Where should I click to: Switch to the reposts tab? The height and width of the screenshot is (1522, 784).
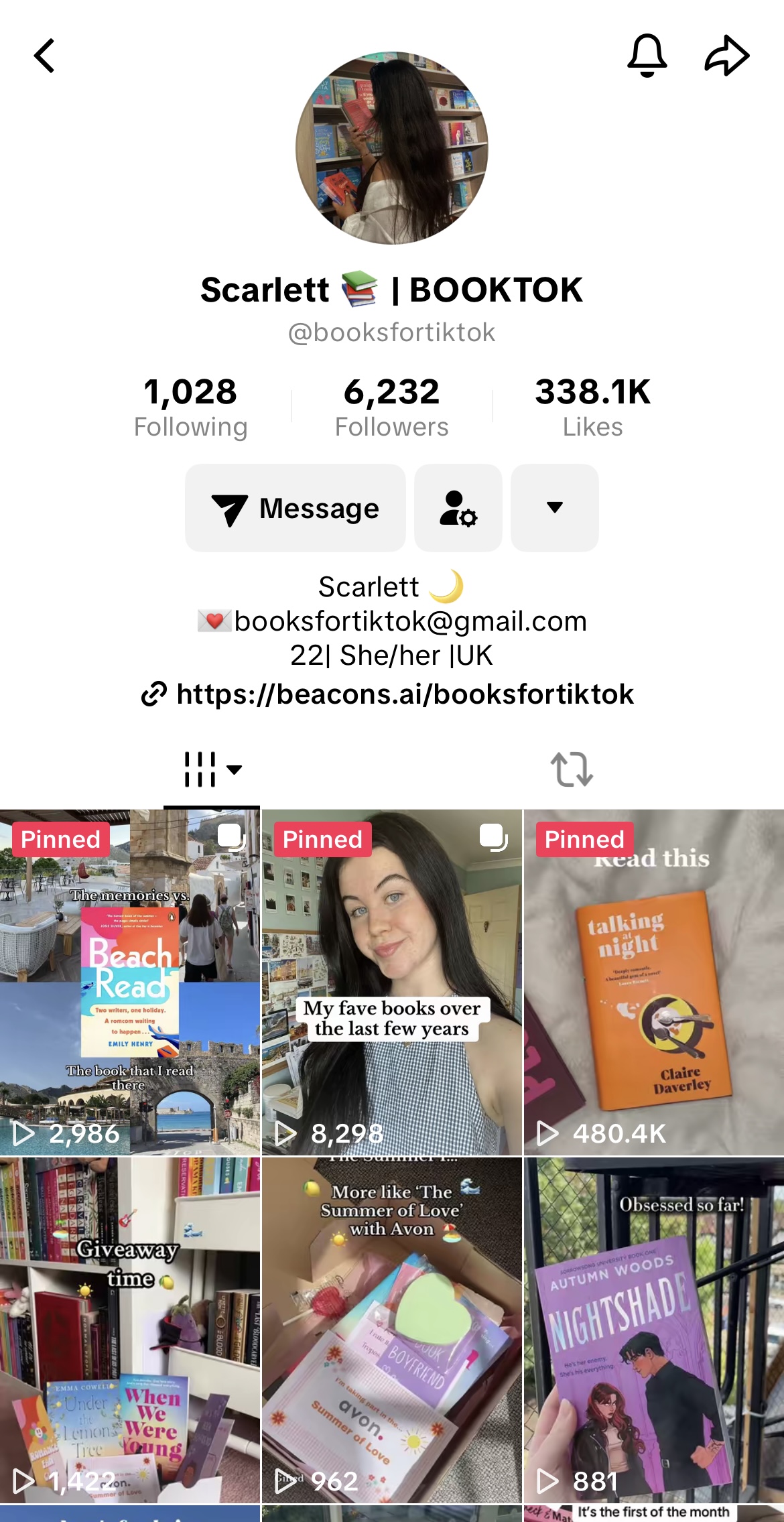pyautogui.click(x=572, y=769)
